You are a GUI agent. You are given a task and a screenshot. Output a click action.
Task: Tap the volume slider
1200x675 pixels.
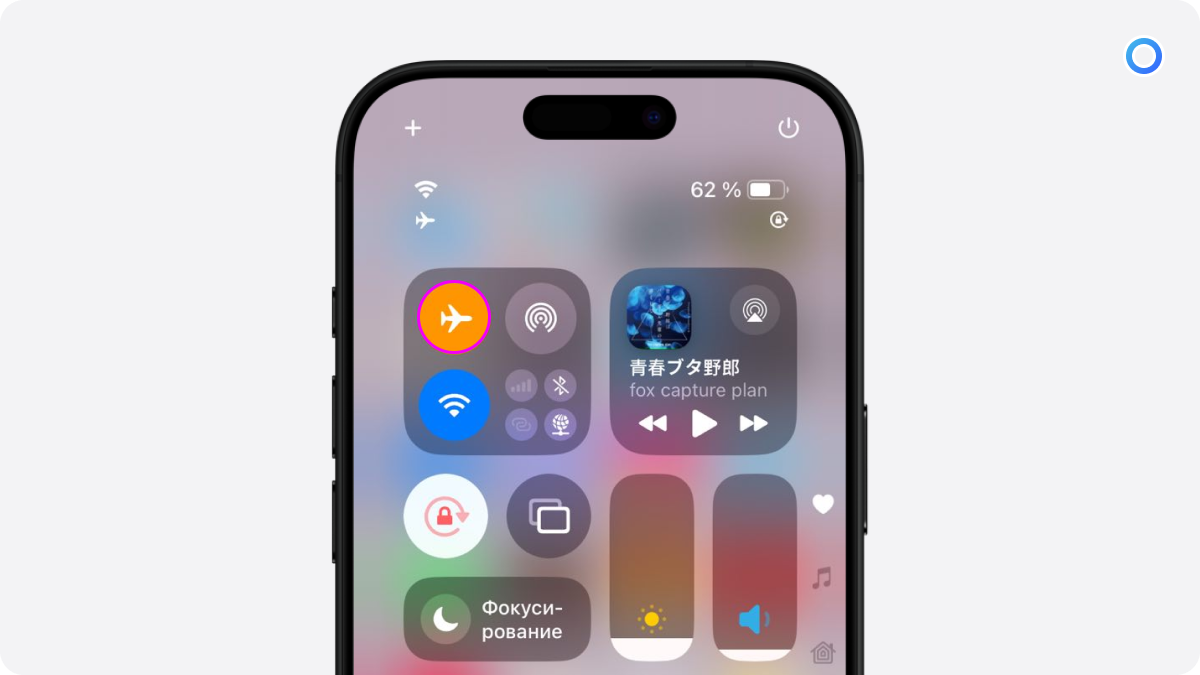(755, 567)
